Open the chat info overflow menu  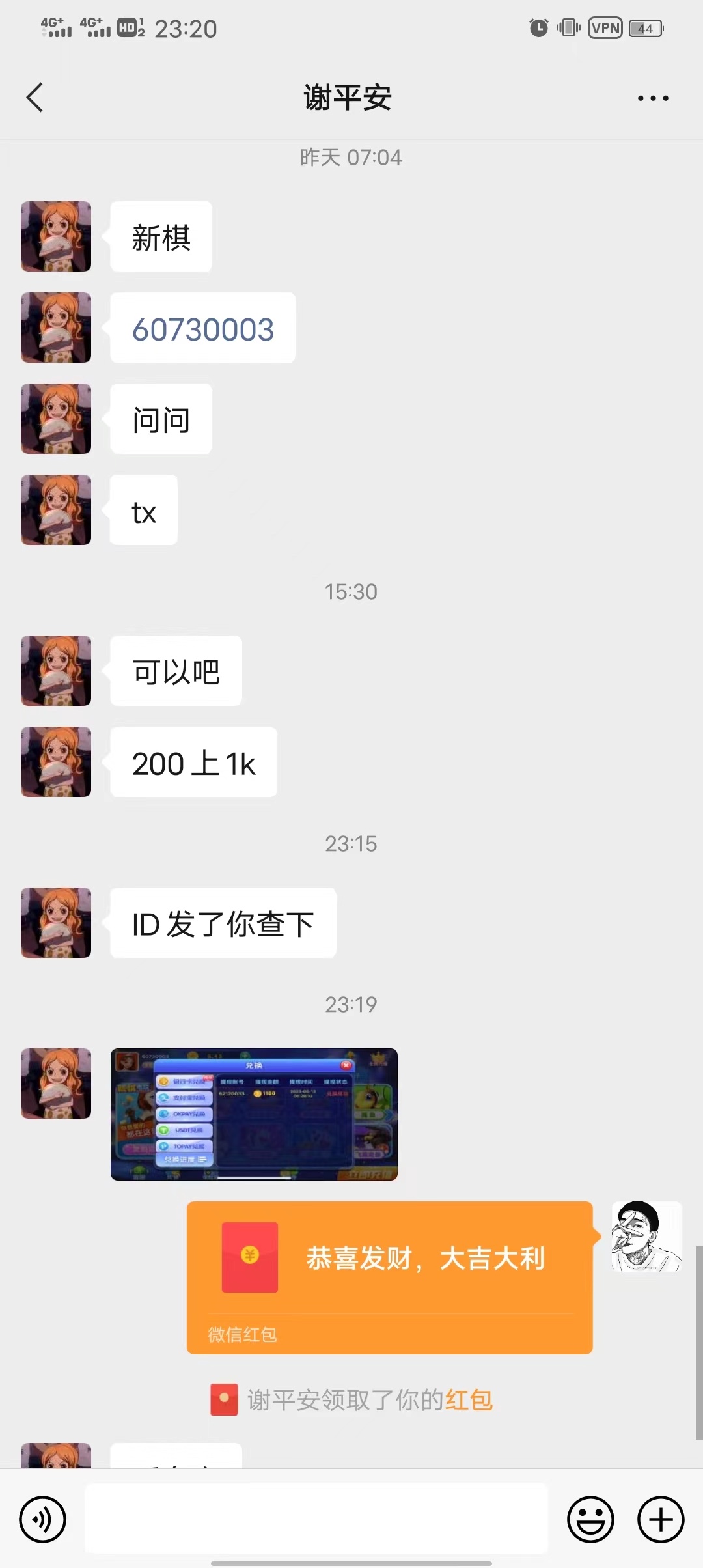(652, 98)
